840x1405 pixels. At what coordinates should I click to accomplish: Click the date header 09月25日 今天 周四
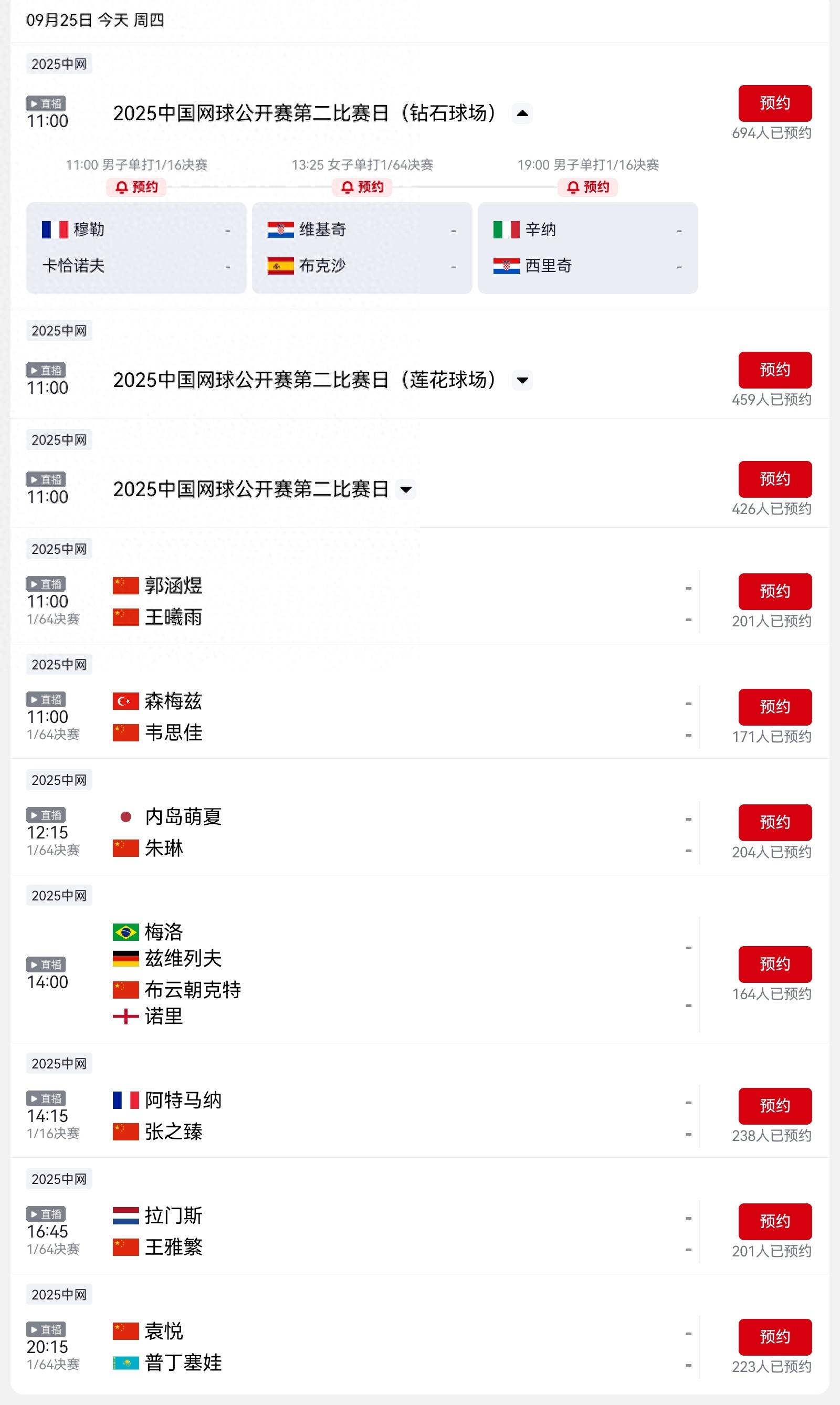(94, 21)
